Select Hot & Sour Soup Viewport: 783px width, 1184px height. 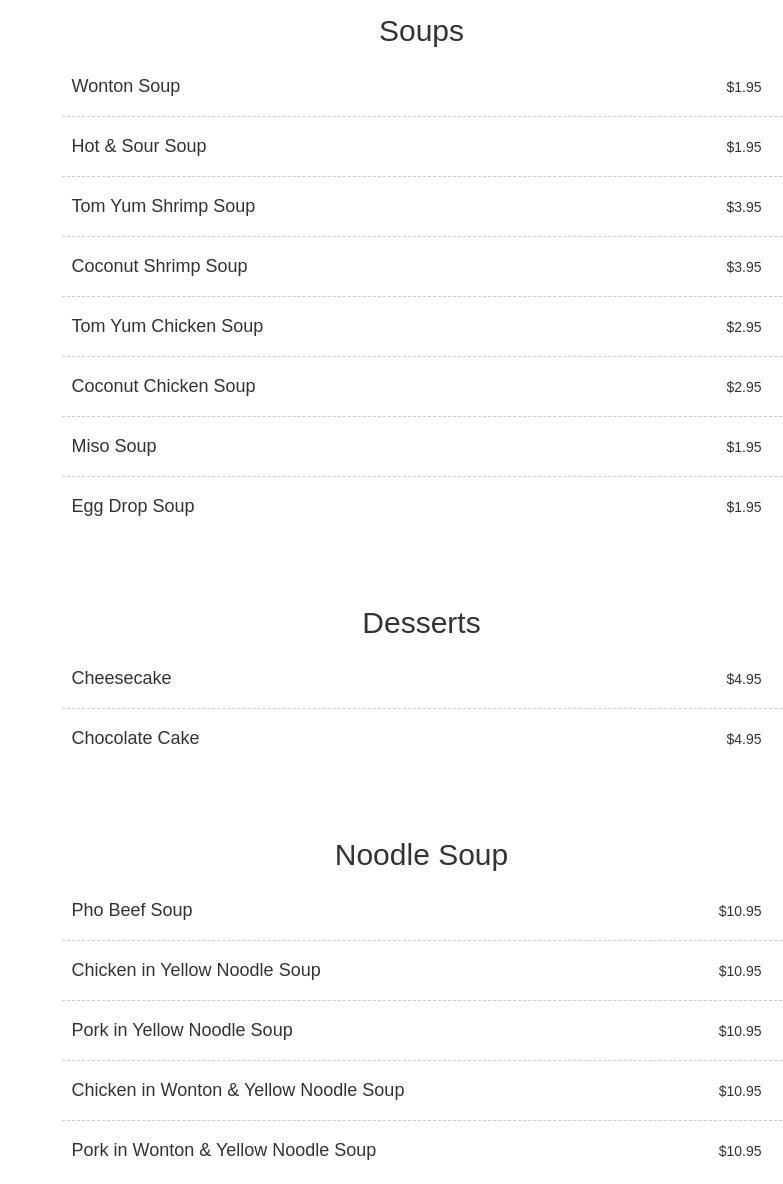pos(139,147)
